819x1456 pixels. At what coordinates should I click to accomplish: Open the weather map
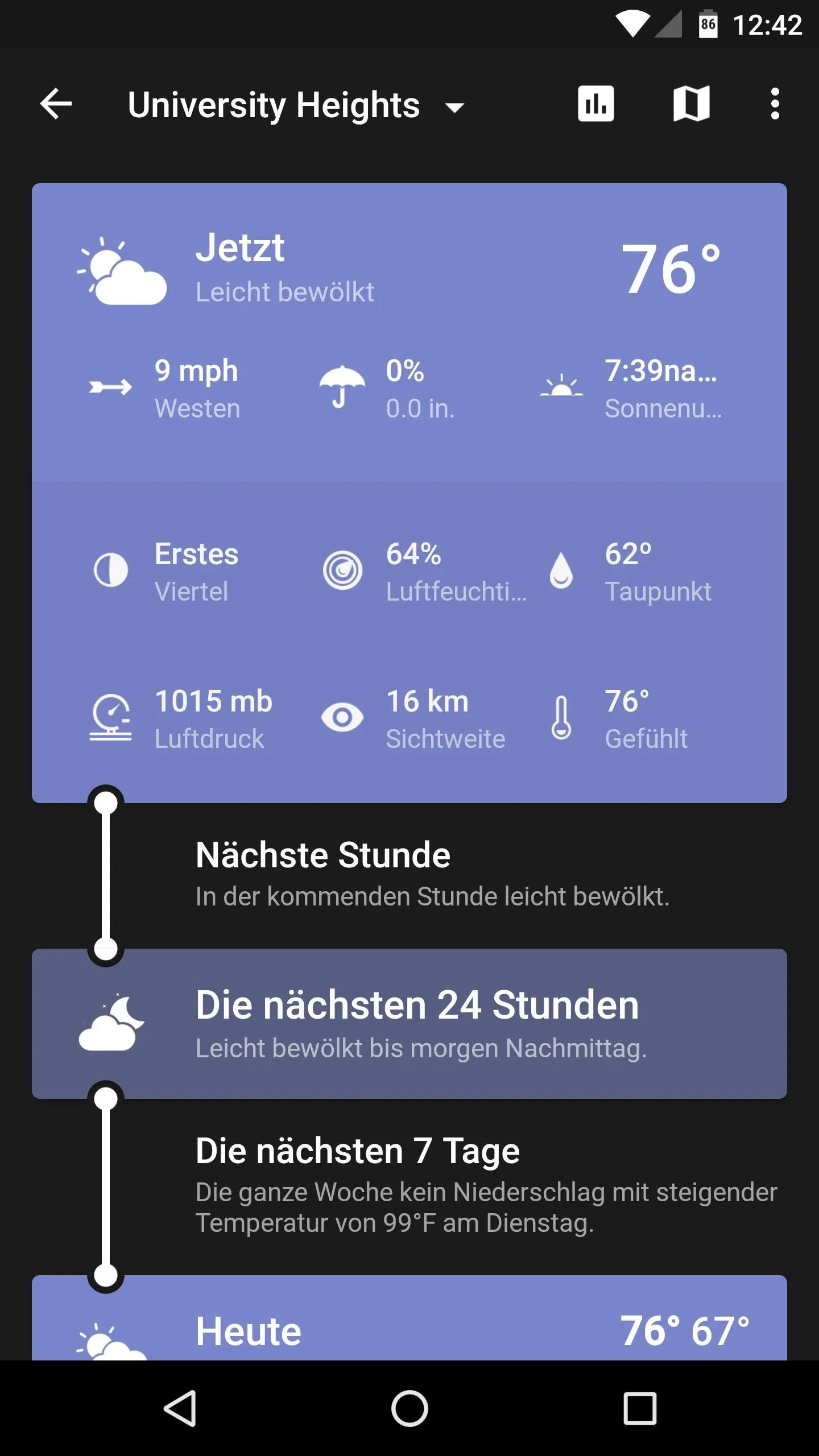691,104
